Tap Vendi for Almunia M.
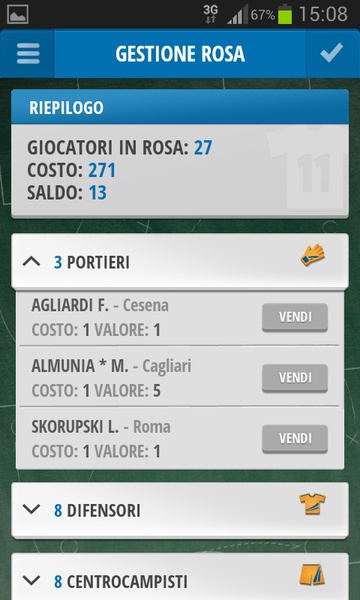This screenshot has height=600, width=360. (295, 378)
